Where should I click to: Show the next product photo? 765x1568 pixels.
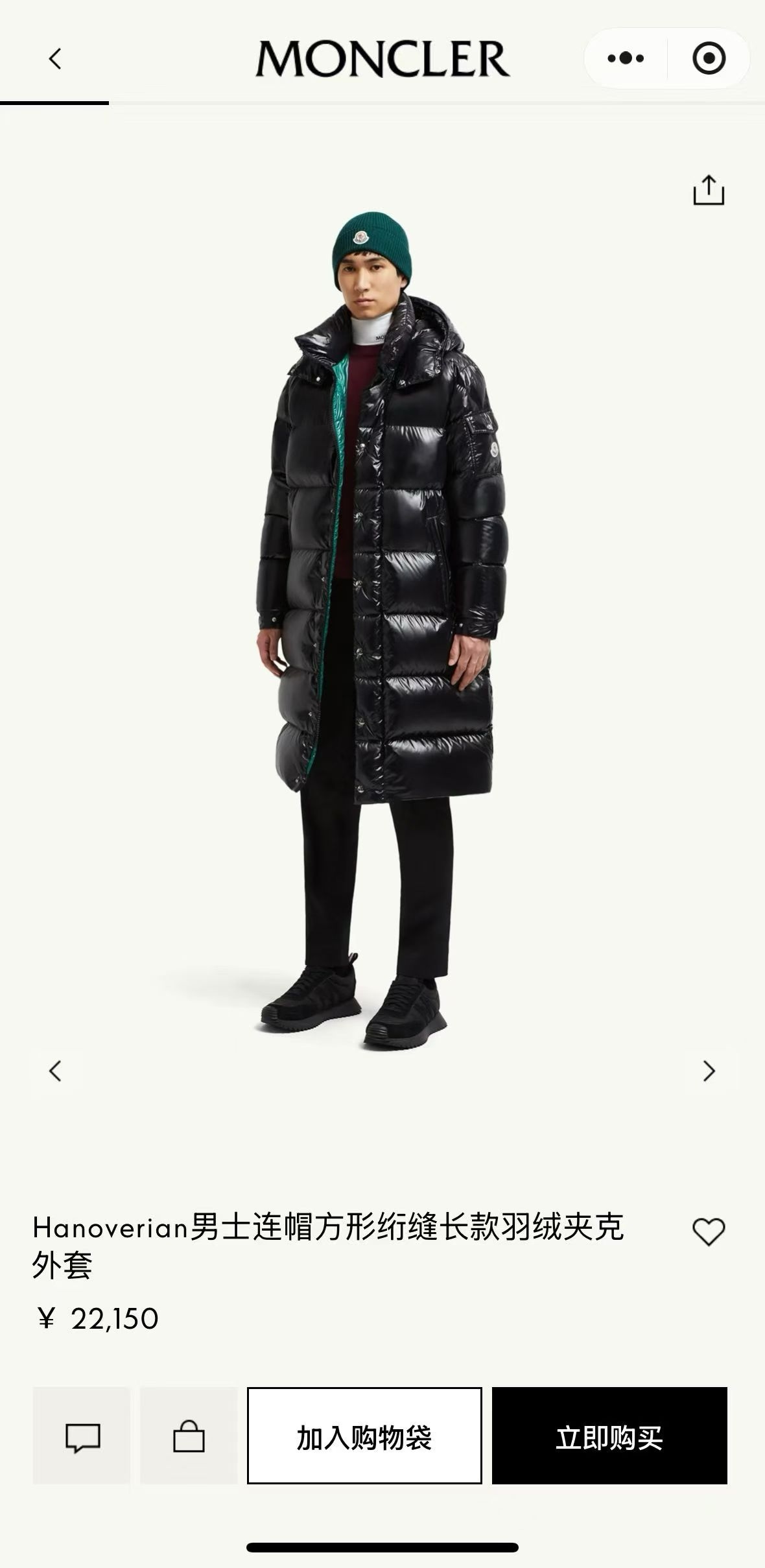[x=709, y=1071]
